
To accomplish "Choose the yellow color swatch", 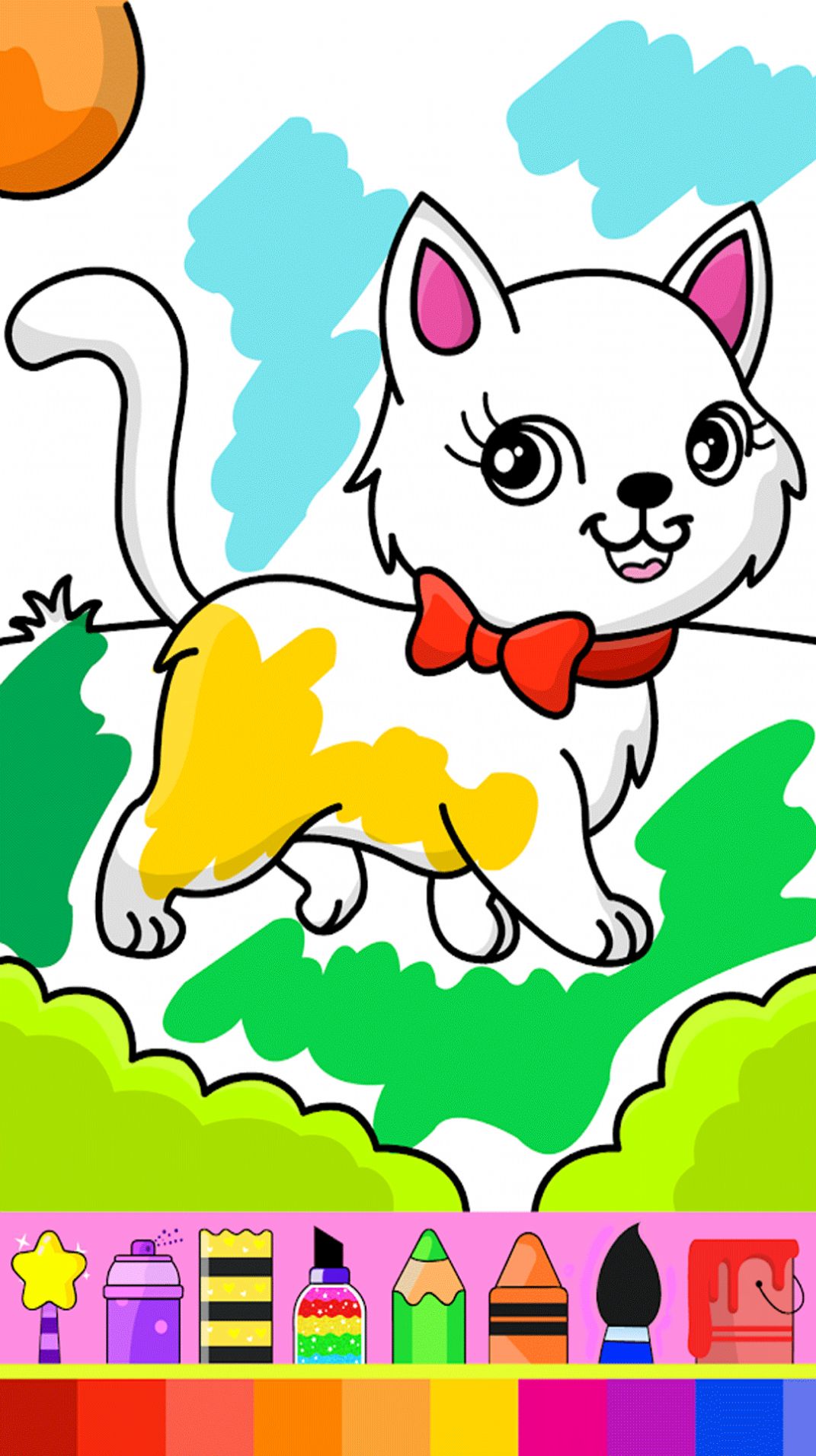I will [x=474, y=1417].
